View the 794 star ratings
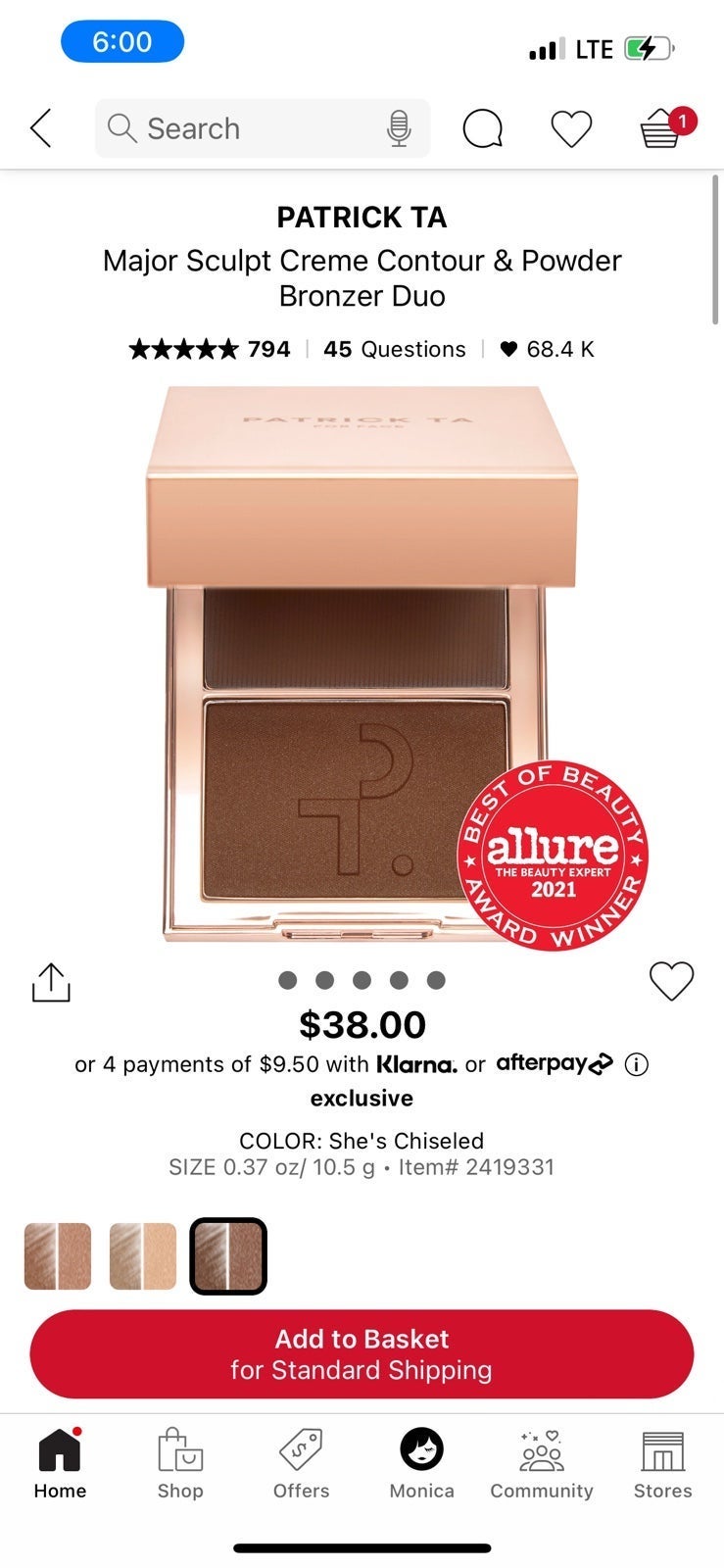This screenshot has width=724, height=1568. pyautogui.click(x=210, y=349)
